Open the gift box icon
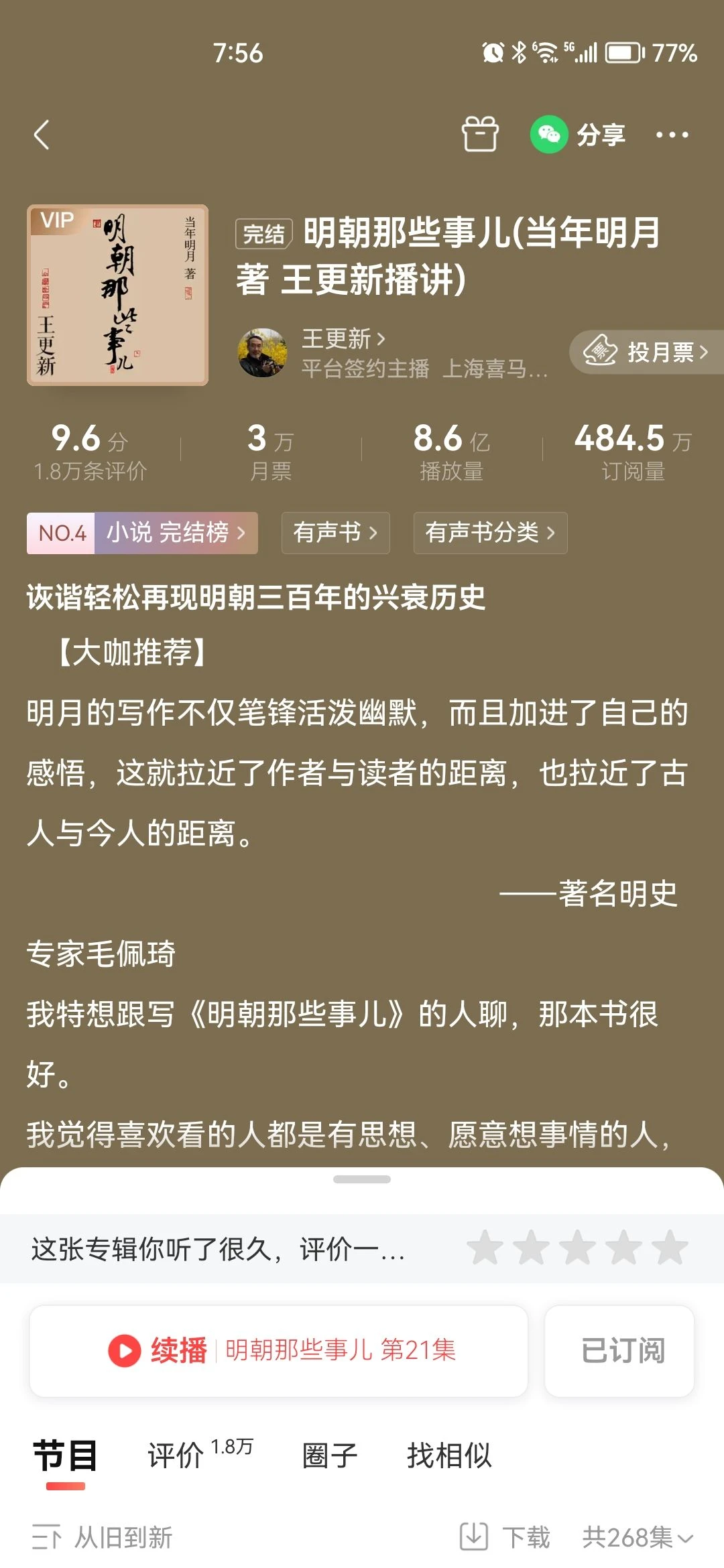Image resolution: width=724 pixels, height=1568 pixels. click(x=480, y=134)
